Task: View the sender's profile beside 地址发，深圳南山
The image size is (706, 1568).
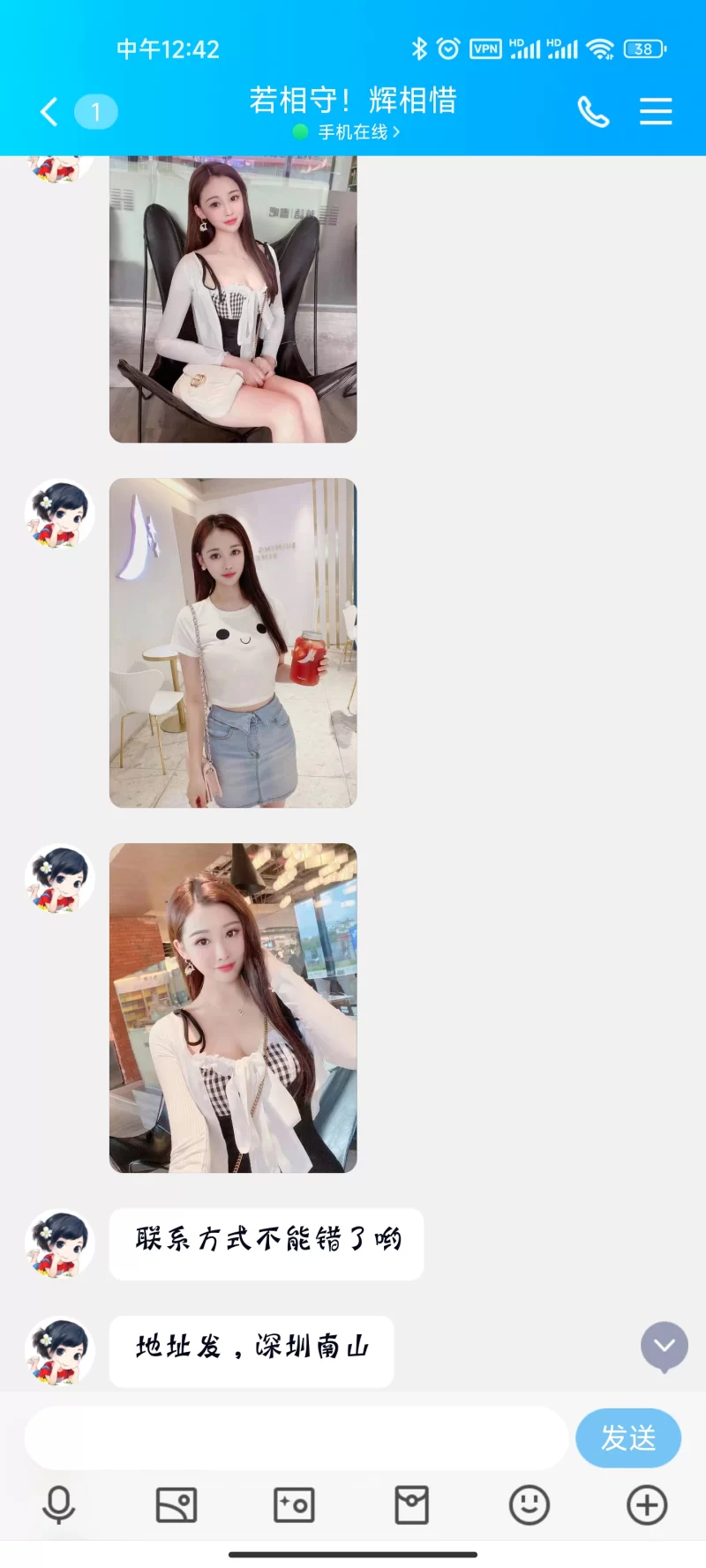Action: [x=59, y=1351]
